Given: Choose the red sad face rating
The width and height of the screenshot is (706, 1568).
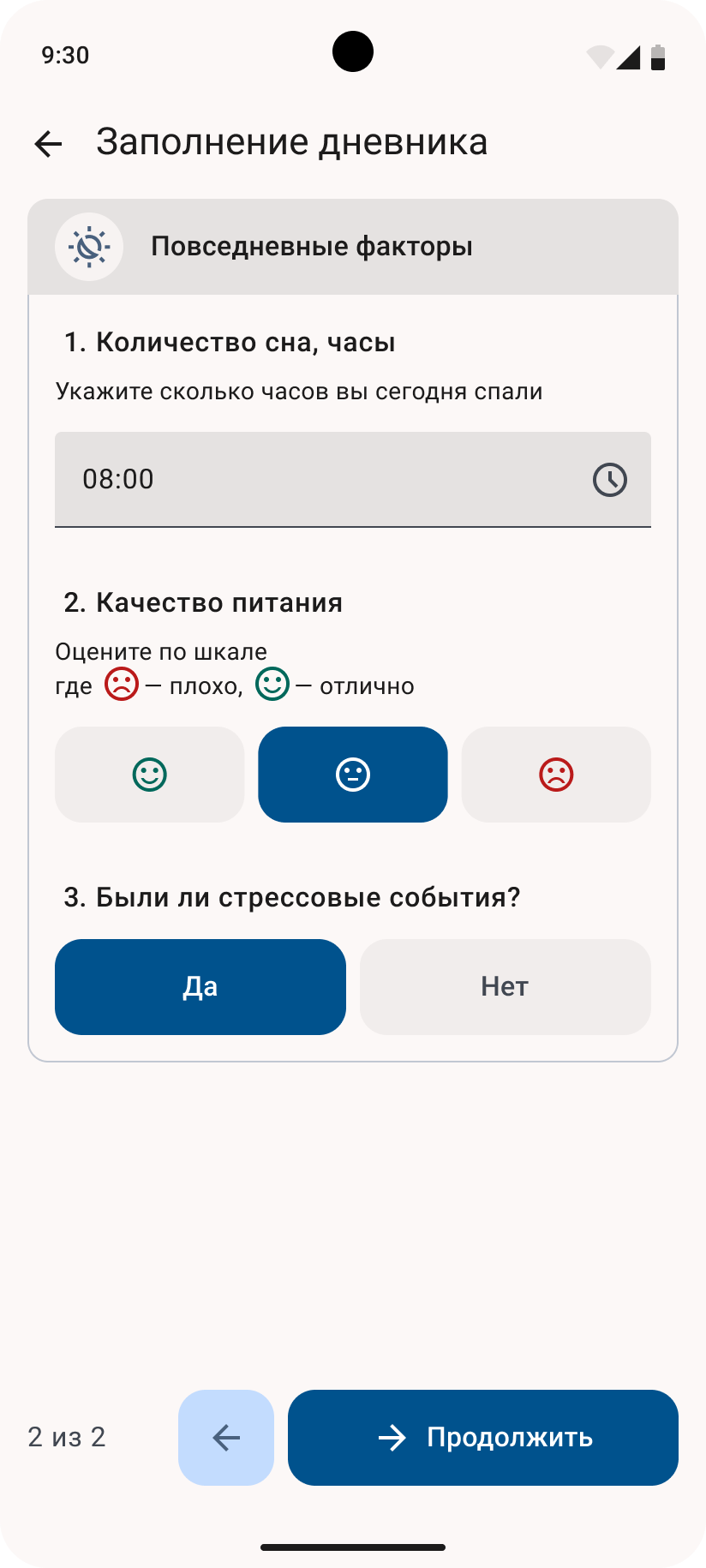Looking at the screenshot, I should coord(556,775).
